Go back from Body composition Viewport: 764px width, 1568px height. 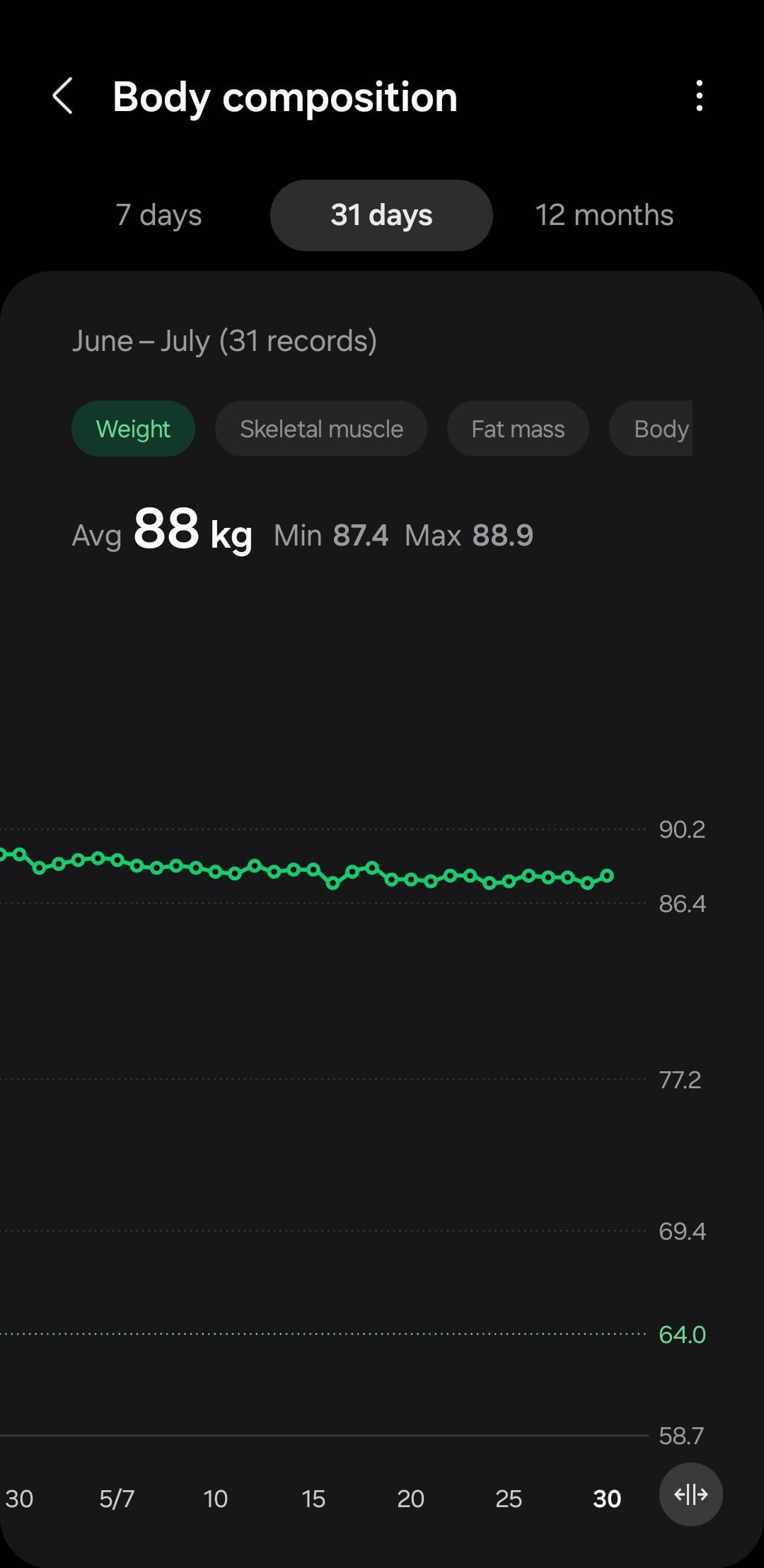[x=63, y=96]
